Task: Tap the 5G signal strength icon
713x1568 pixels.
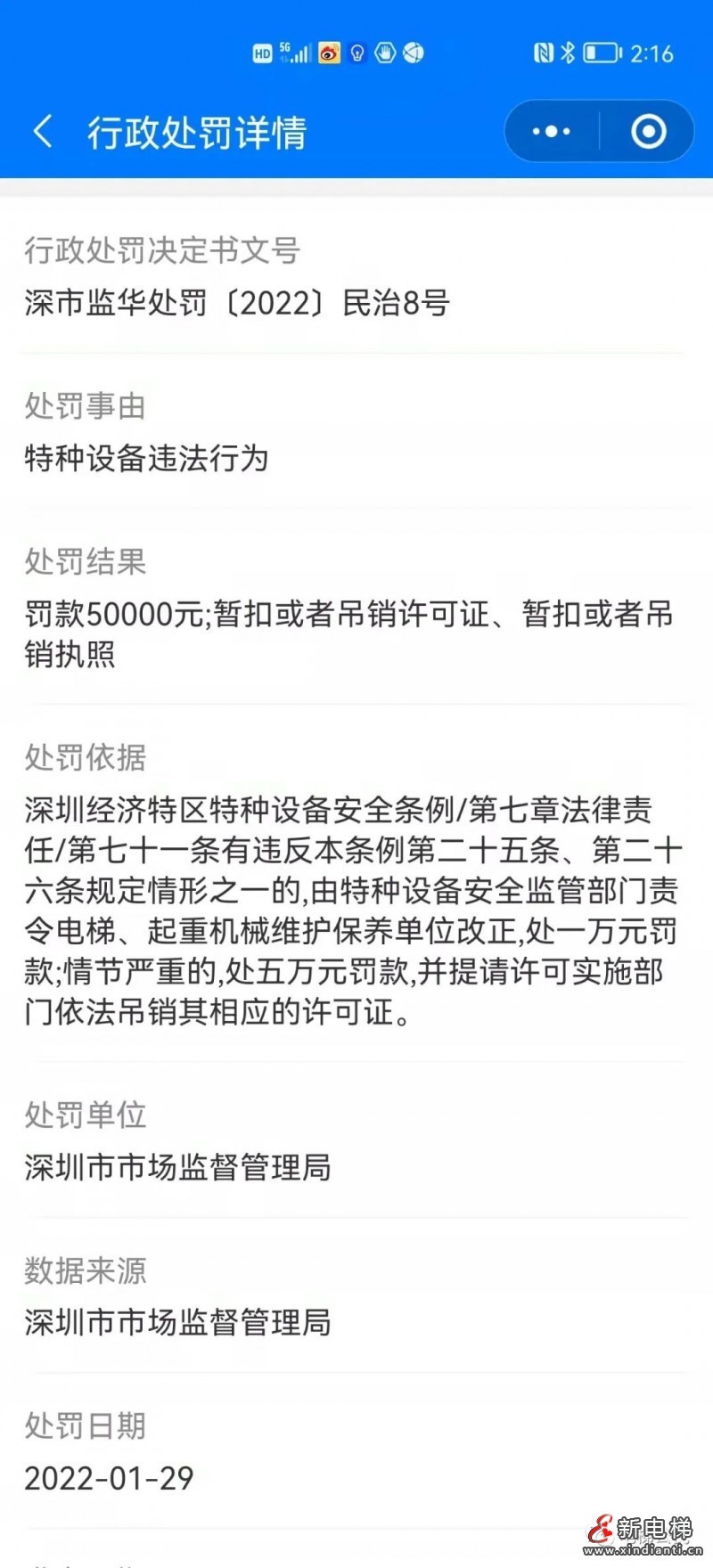Action: [x=294, y=53]
